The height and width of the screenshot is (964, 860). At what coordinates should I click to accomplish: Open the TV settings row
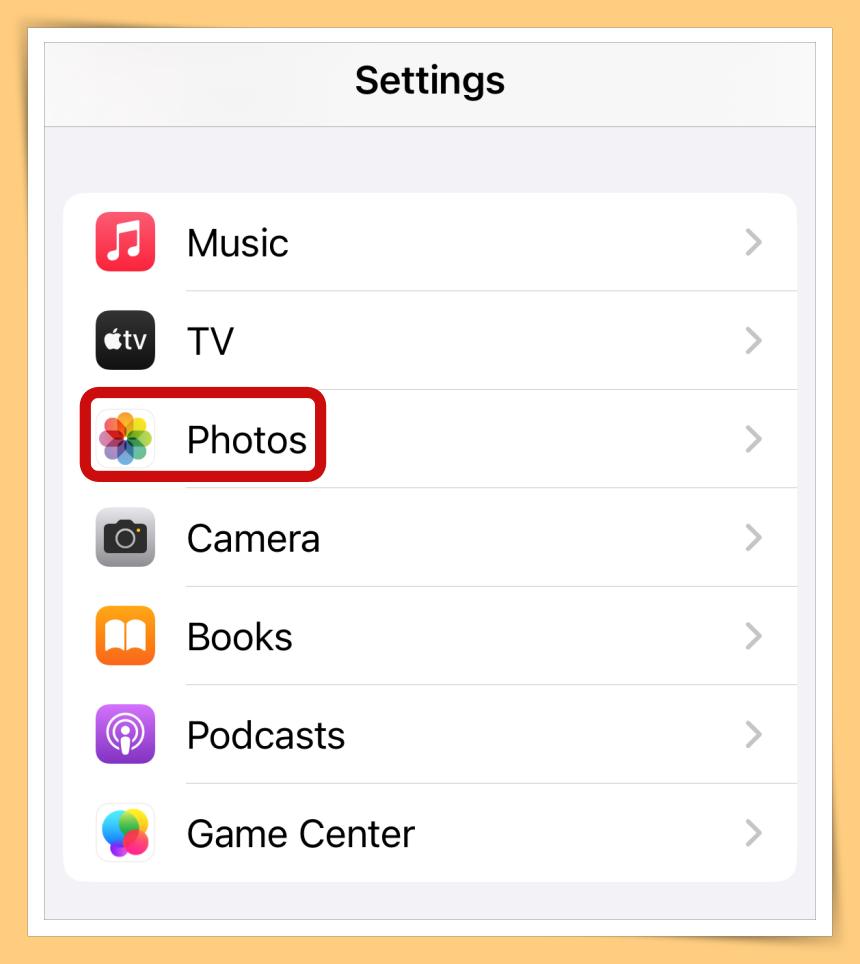[430, 341]
